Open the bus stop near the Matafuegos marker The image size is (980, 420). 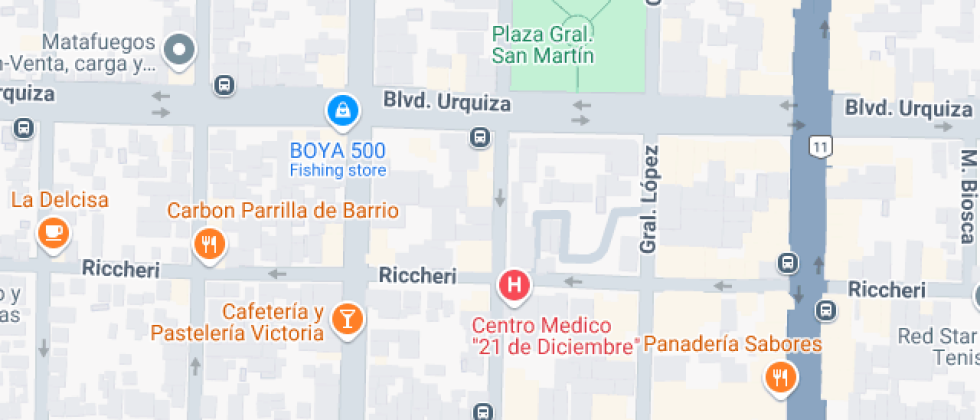[224, 85]
